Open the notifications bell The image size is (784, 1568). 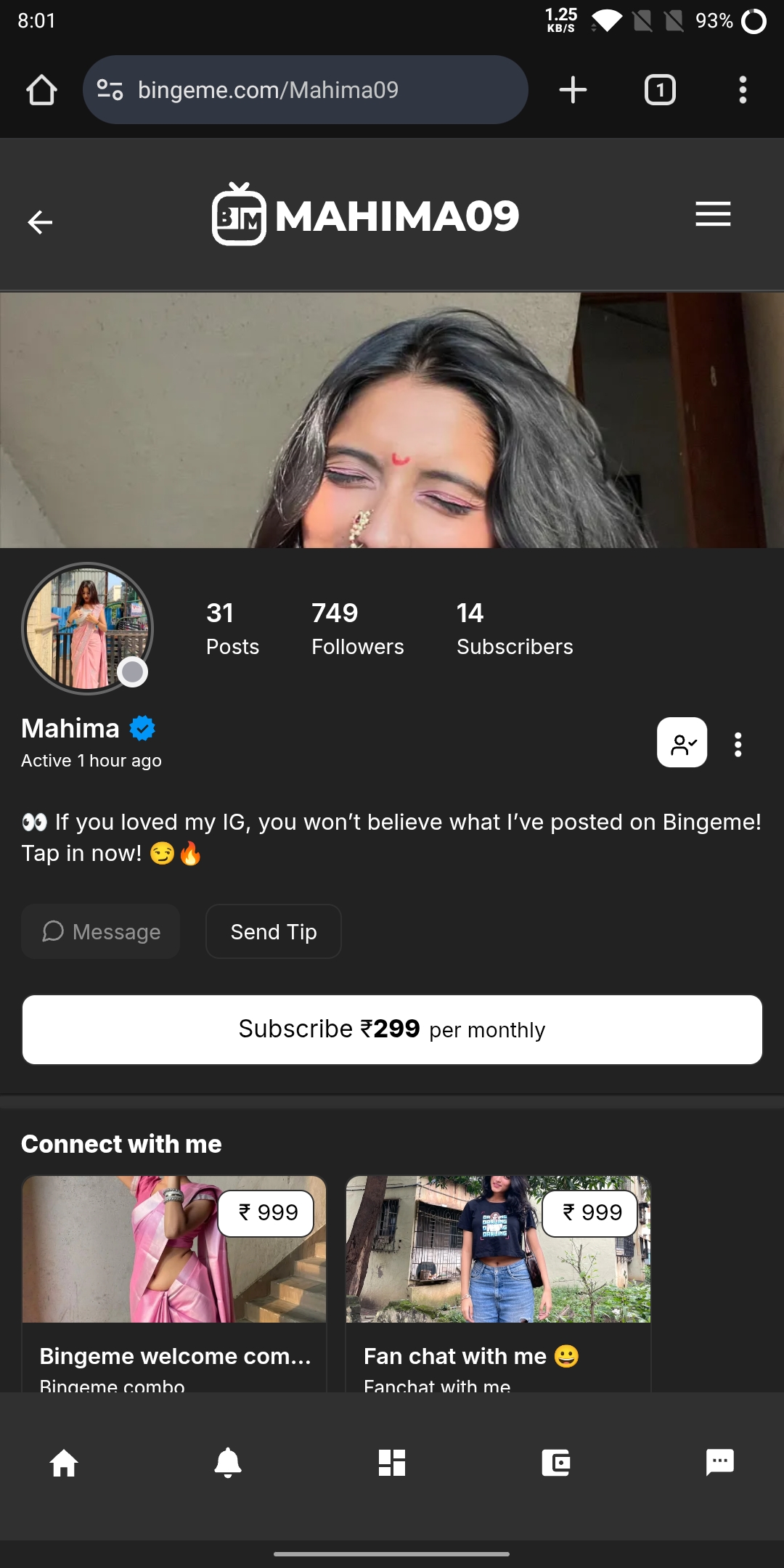click(228, 1463)
